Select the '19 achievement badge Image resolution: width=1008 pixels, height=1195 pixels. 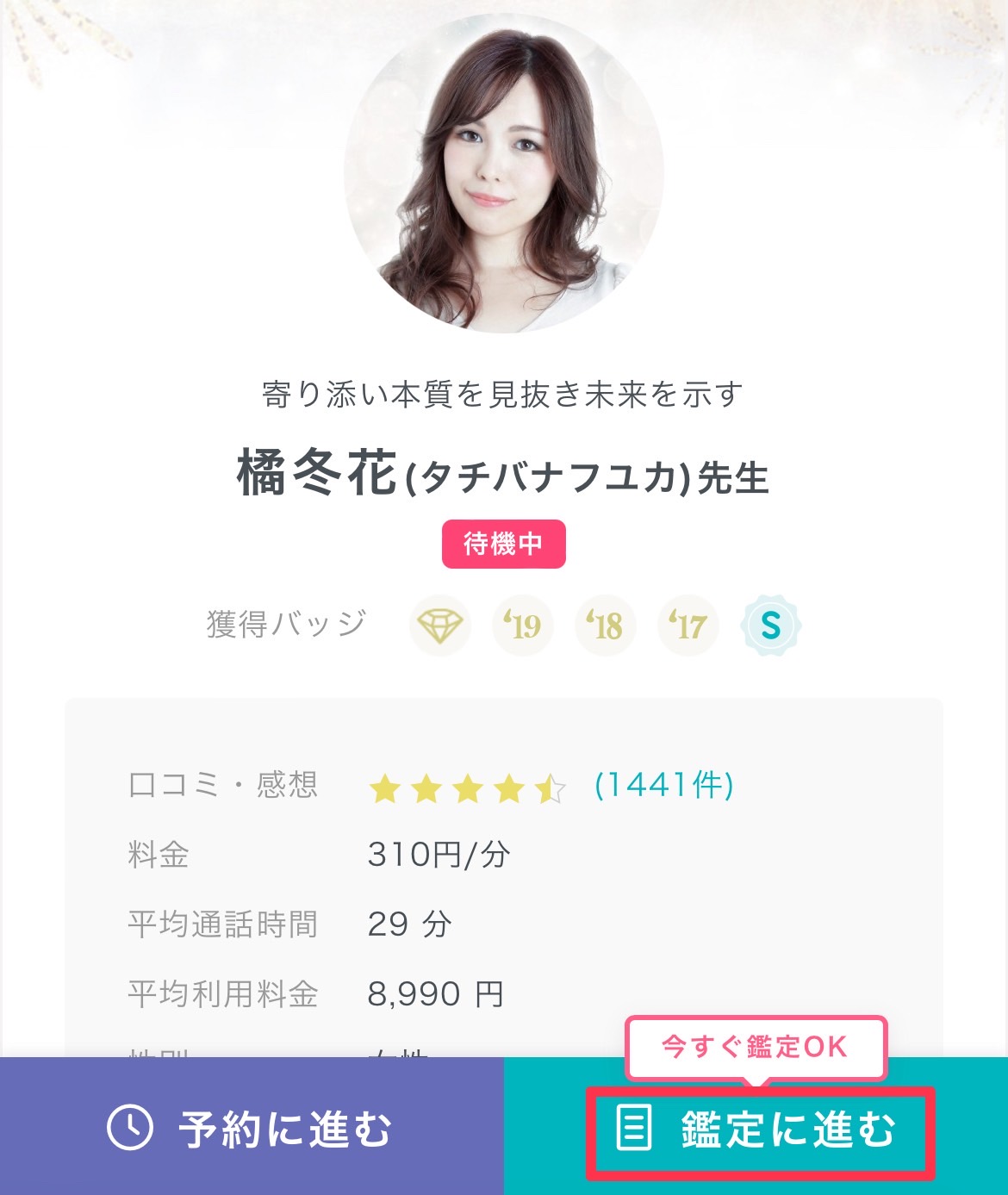point(523,626)
